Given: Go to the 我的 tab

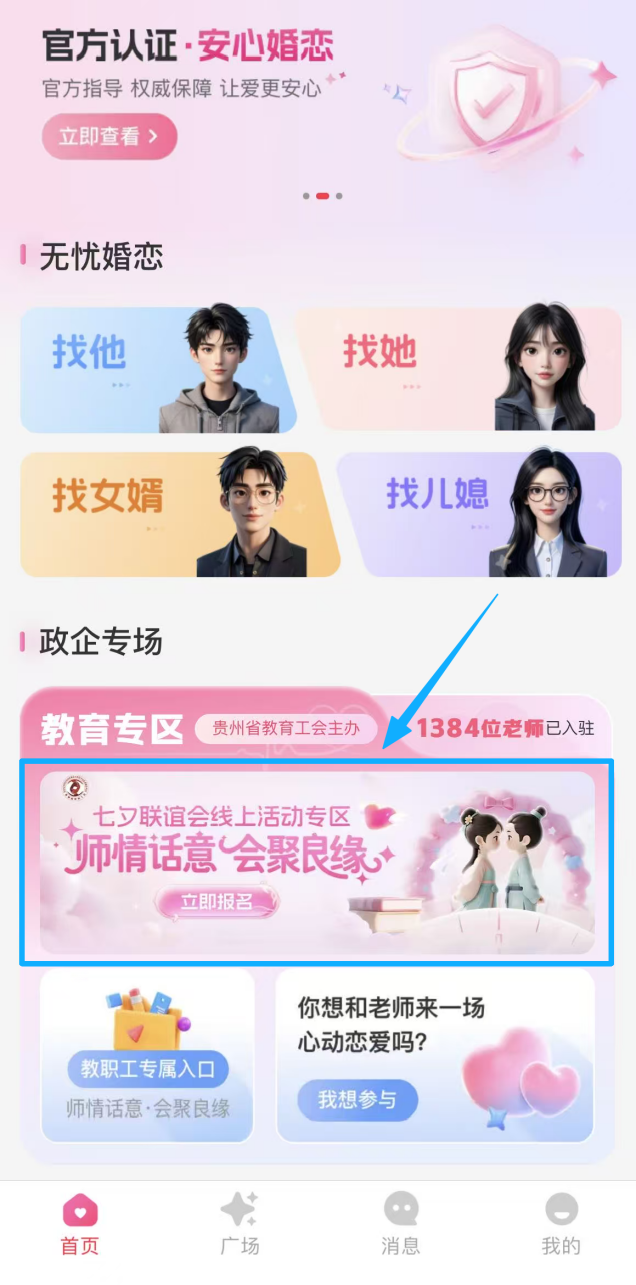Looking at the screenshot, I should point(561,1224).
